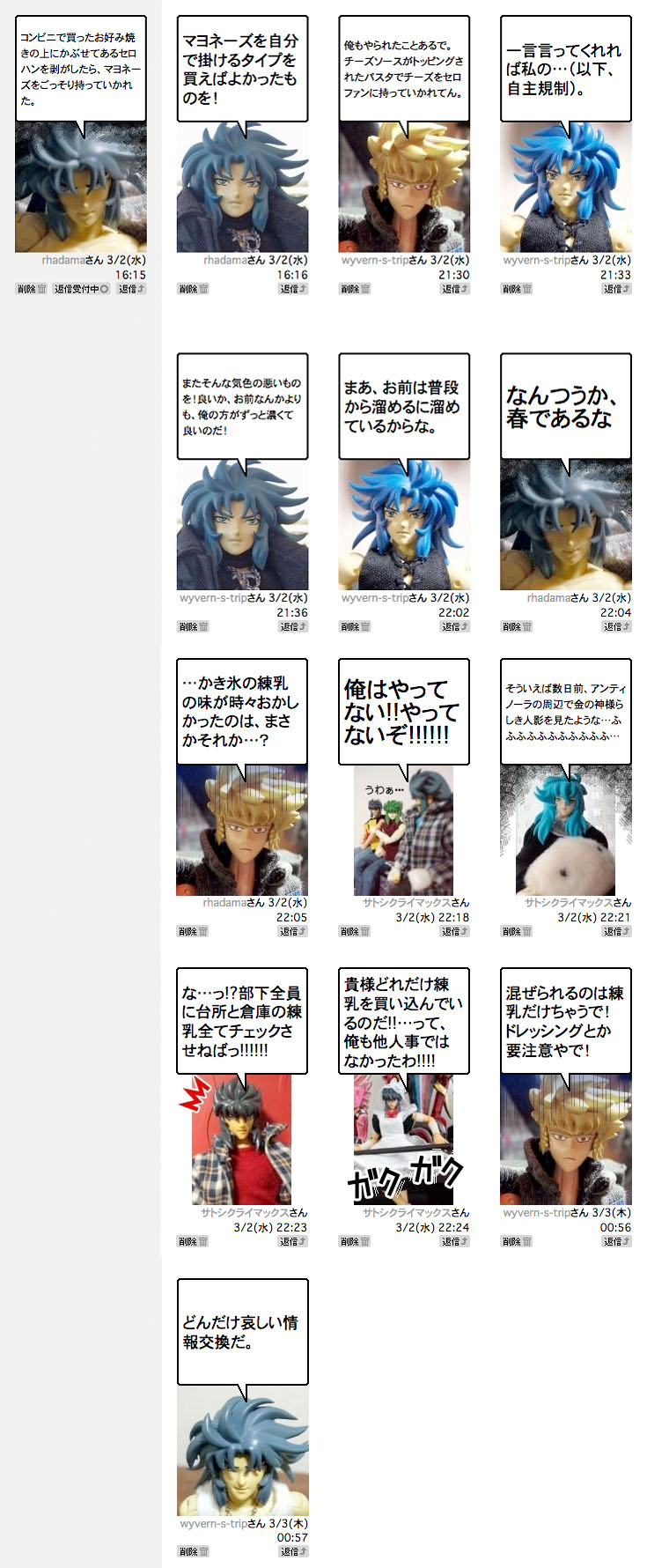Screen dimensions: 647x1568
Task: Open wyvern-s-trip's profile from the 21:36 comment
Action: coord(213,598)
